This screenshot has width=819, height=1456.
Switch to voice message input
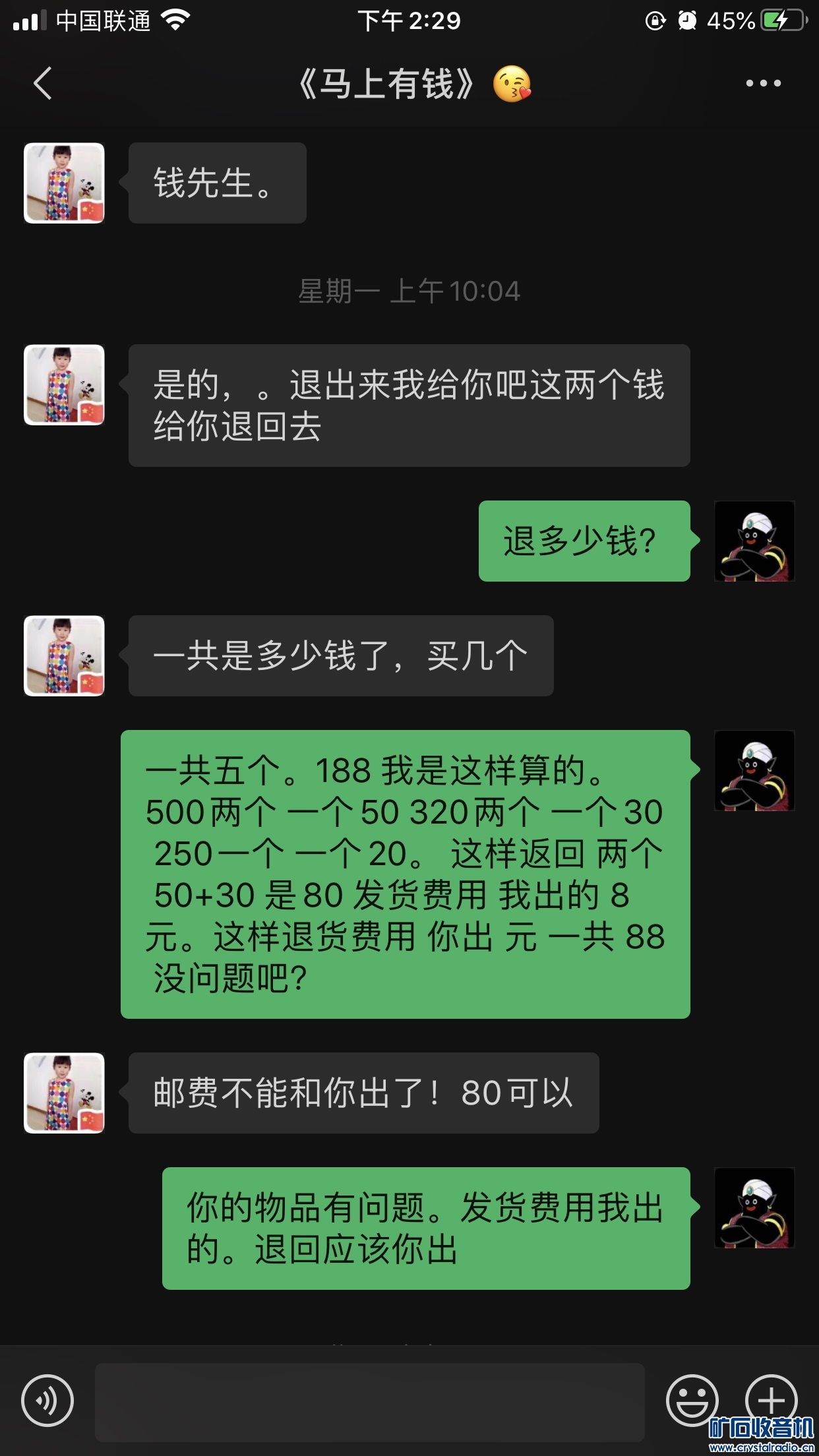tap(47, 1400)
